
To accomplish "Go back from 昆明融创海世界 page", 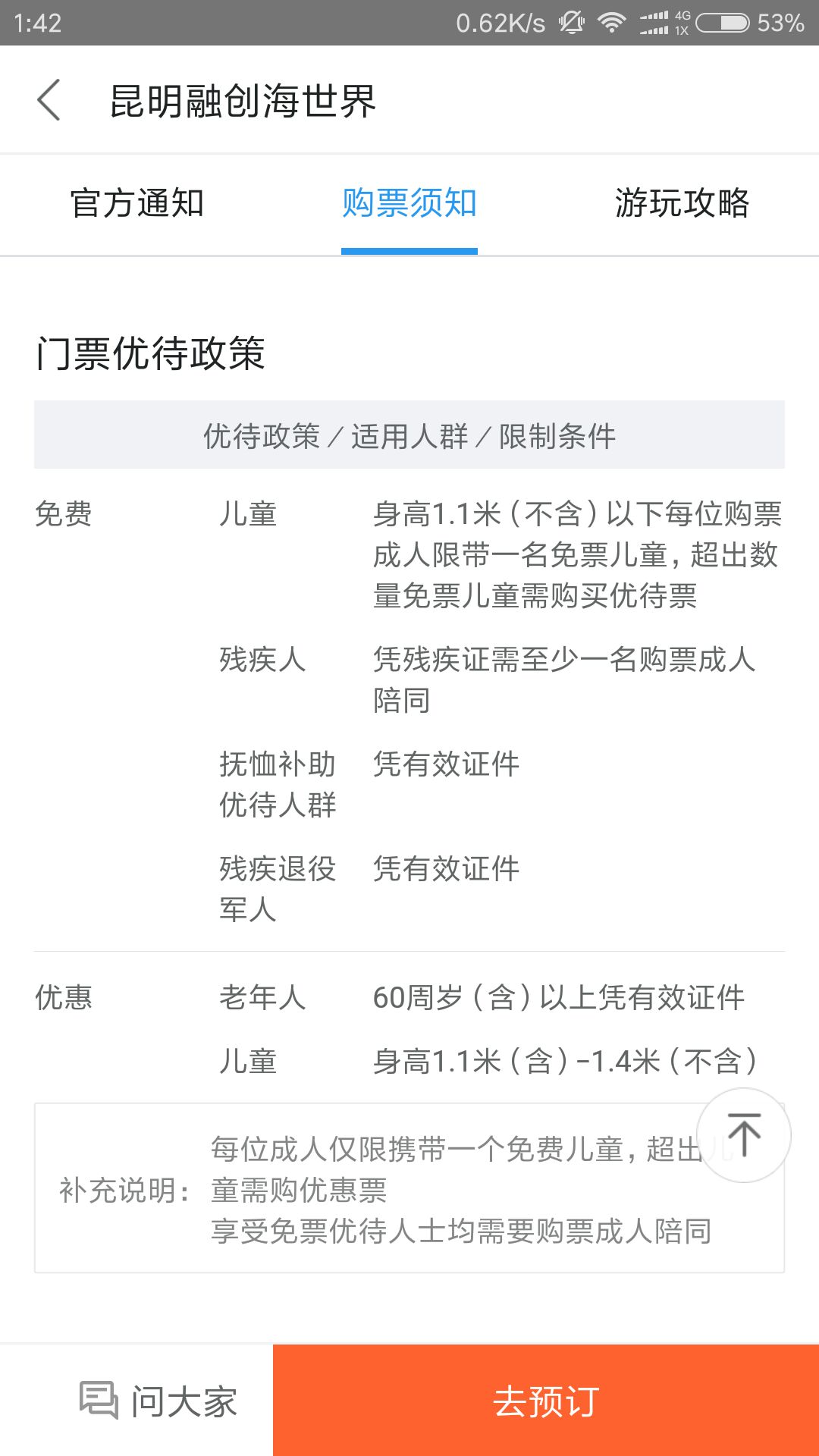I will [49, 100].
